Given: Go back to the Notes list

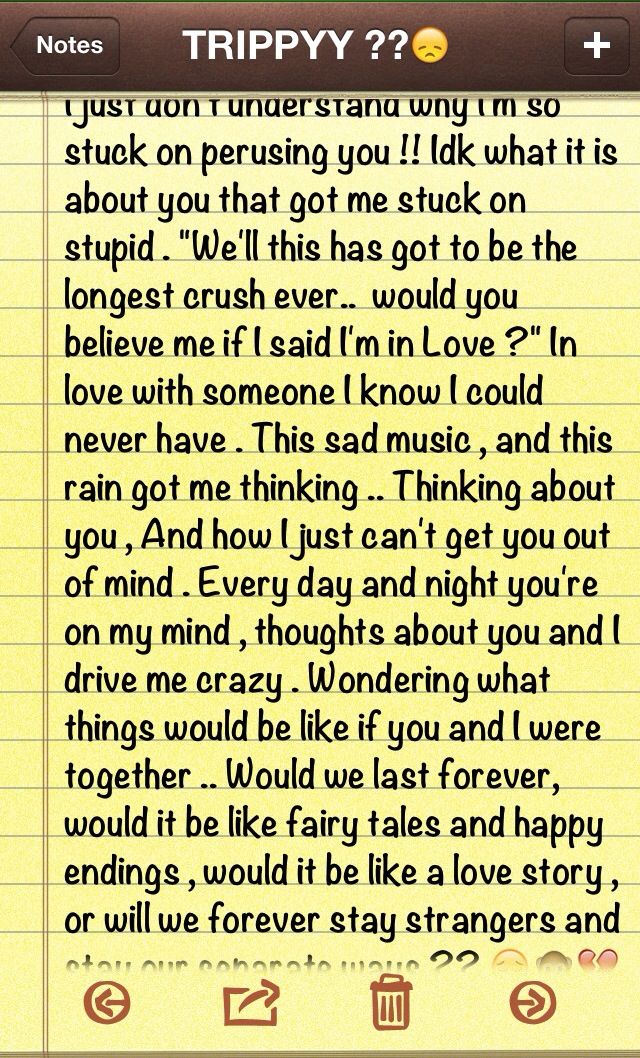Looking at the screenshot, I should (66, 46).
